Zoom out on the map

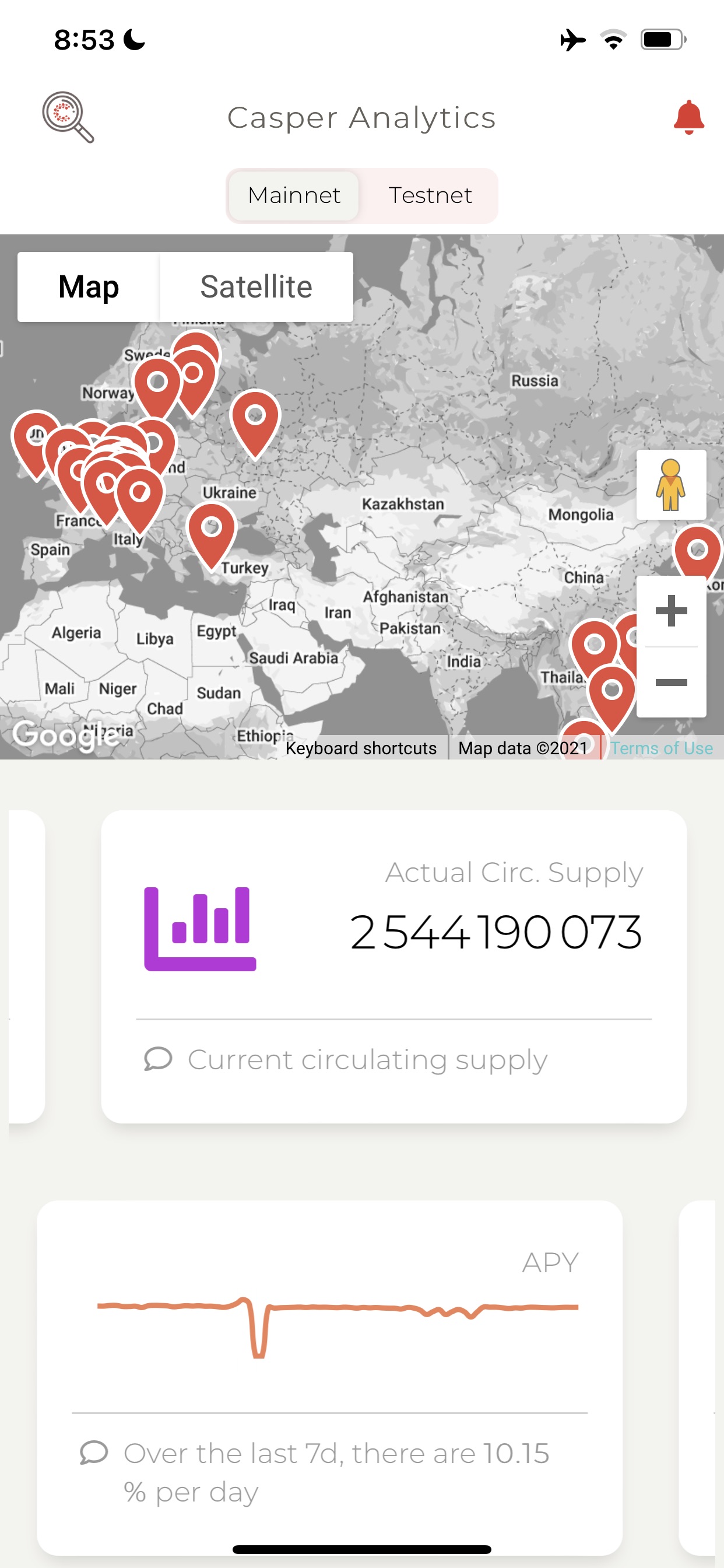click(x=671, y=682)
